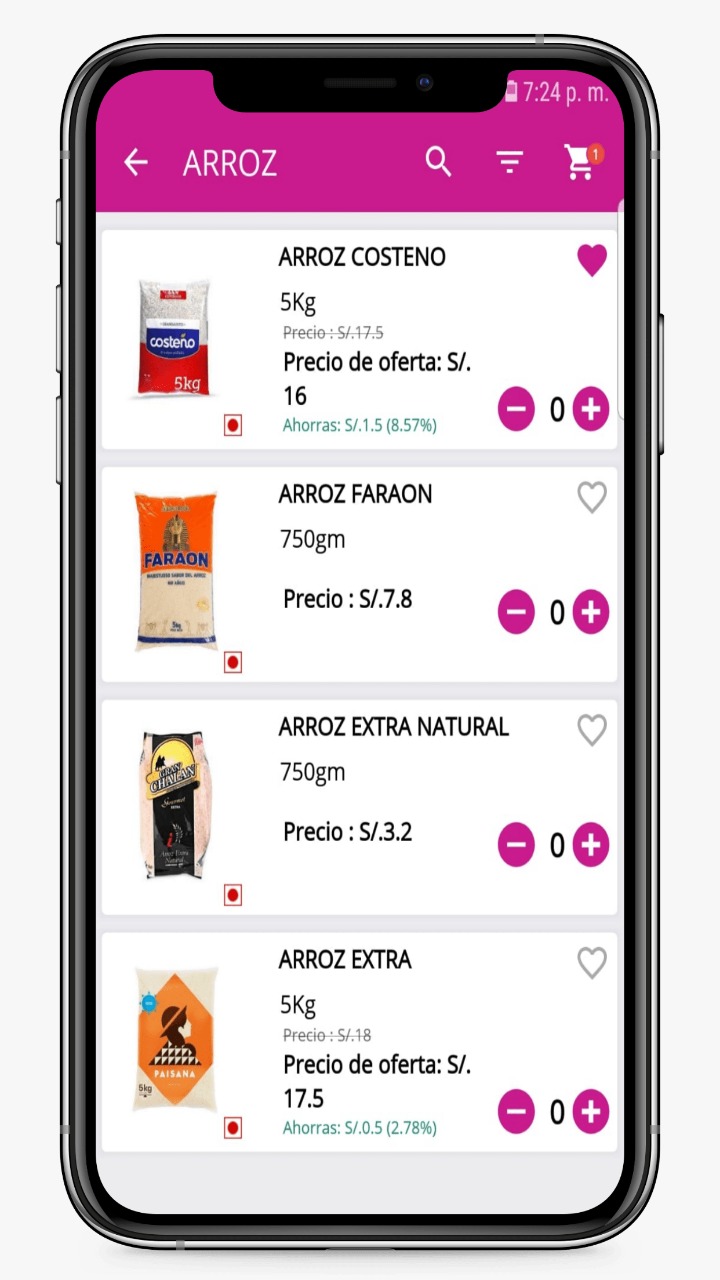Mark Arroz Extra as favorite
The height and width of the screenshot is (1280, 720).
pos(592,963)
